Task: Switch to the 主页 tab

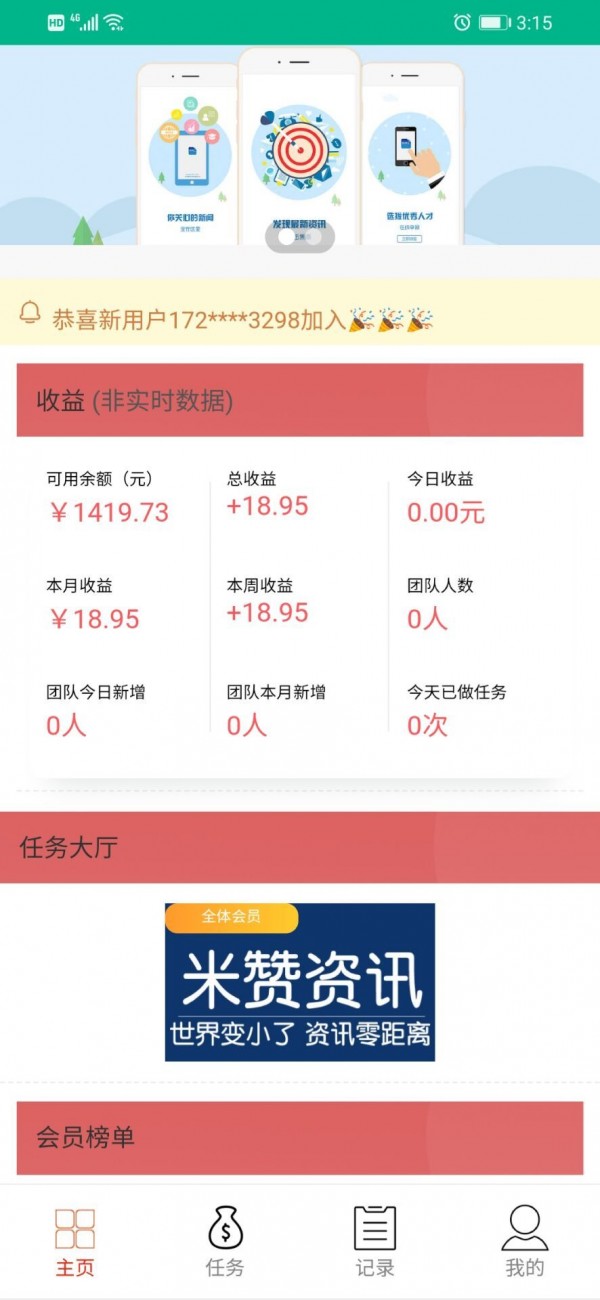Action: coord(75,1241)
